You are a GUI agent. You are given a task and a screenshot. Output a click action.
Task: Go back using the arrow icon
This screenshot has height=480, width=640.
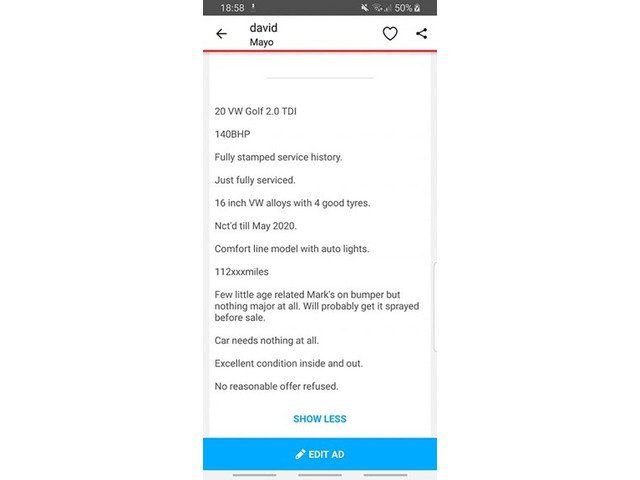[221, 34]
